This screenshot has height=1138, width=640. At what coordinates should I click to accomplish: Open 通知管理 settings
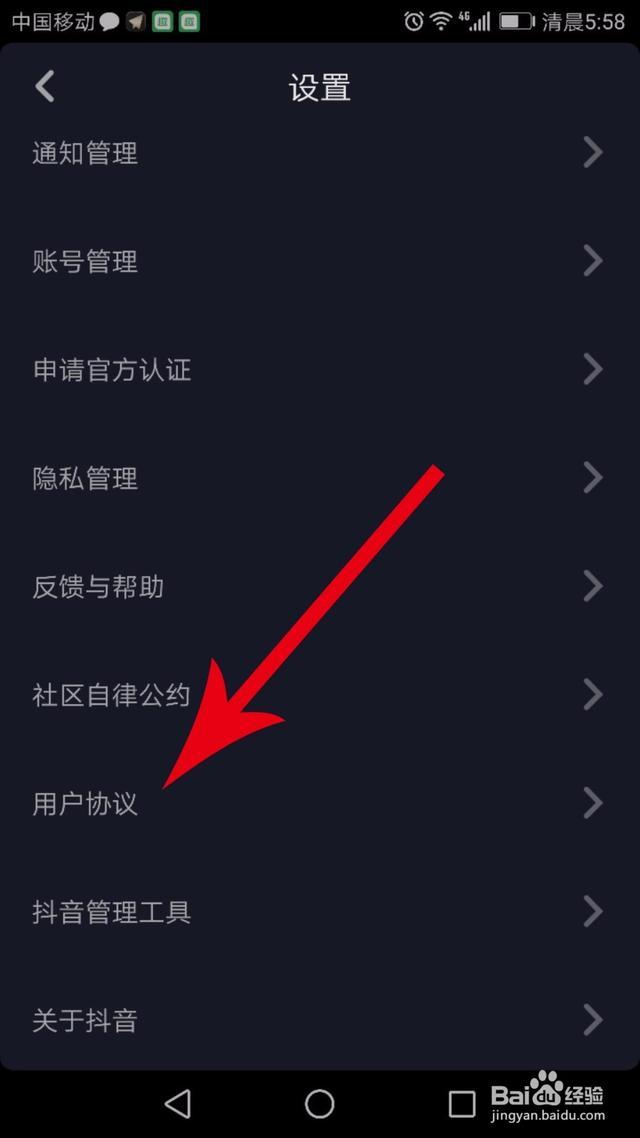tap(319, 153)
